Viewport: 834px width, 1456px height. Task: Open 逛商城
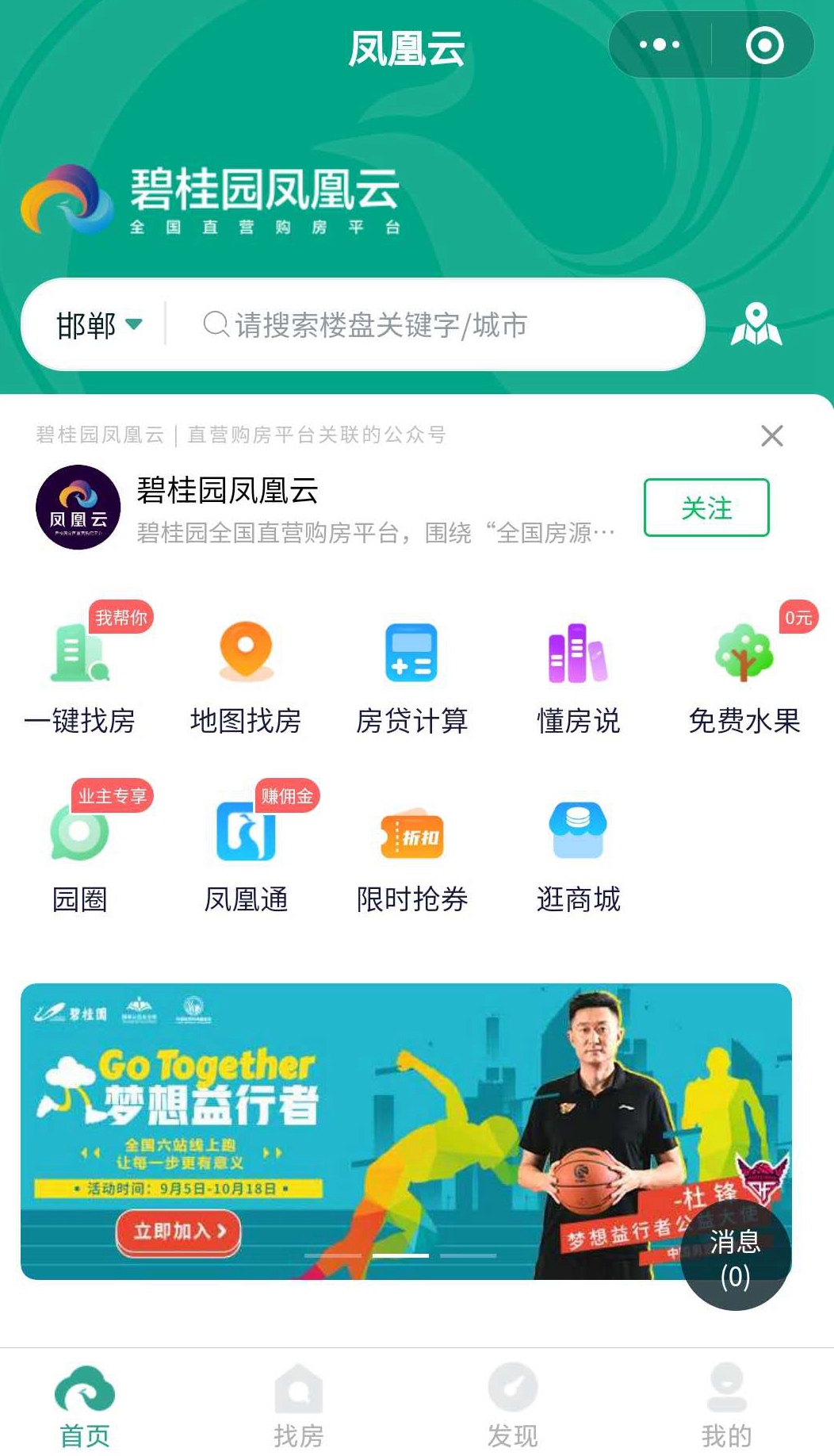[578, 854]
